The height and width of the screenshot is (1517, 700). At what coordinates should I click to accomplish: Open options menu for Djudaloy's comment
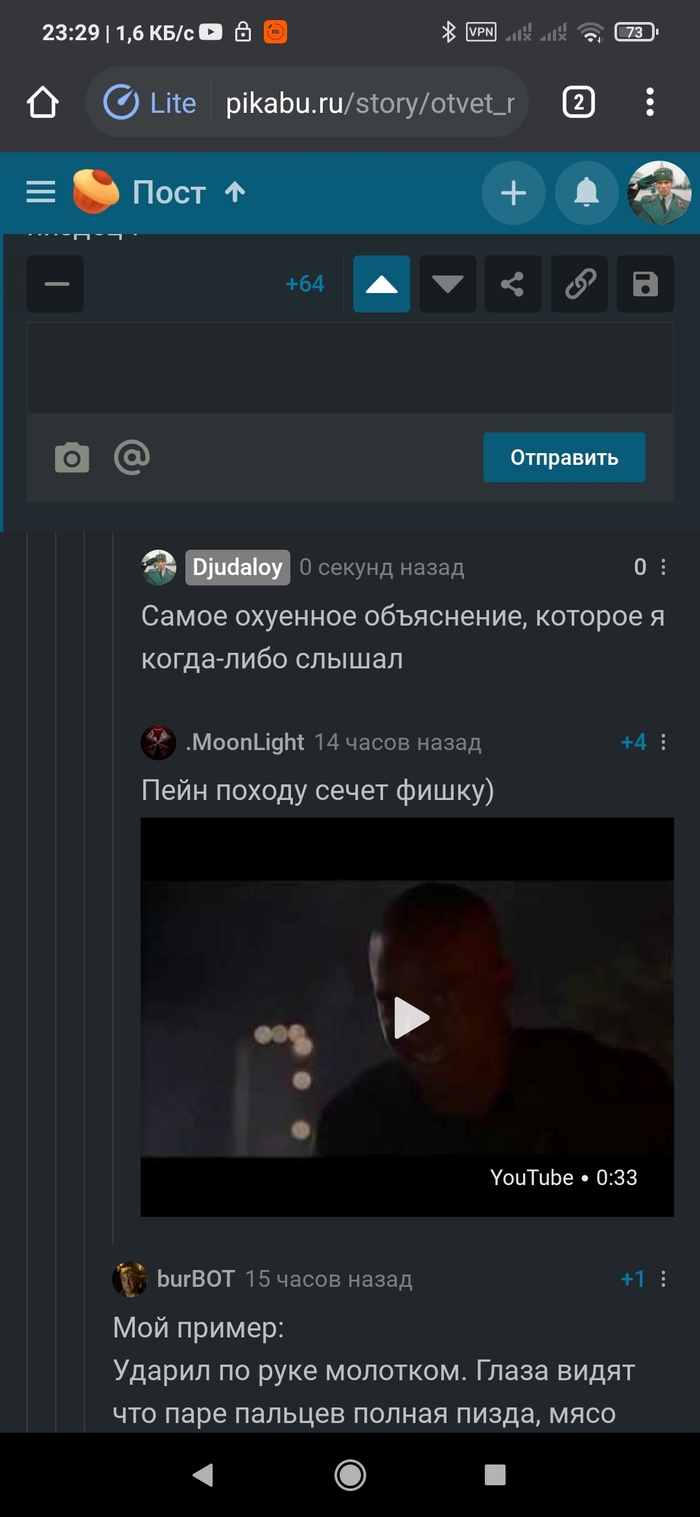click(x=663, y=568)
